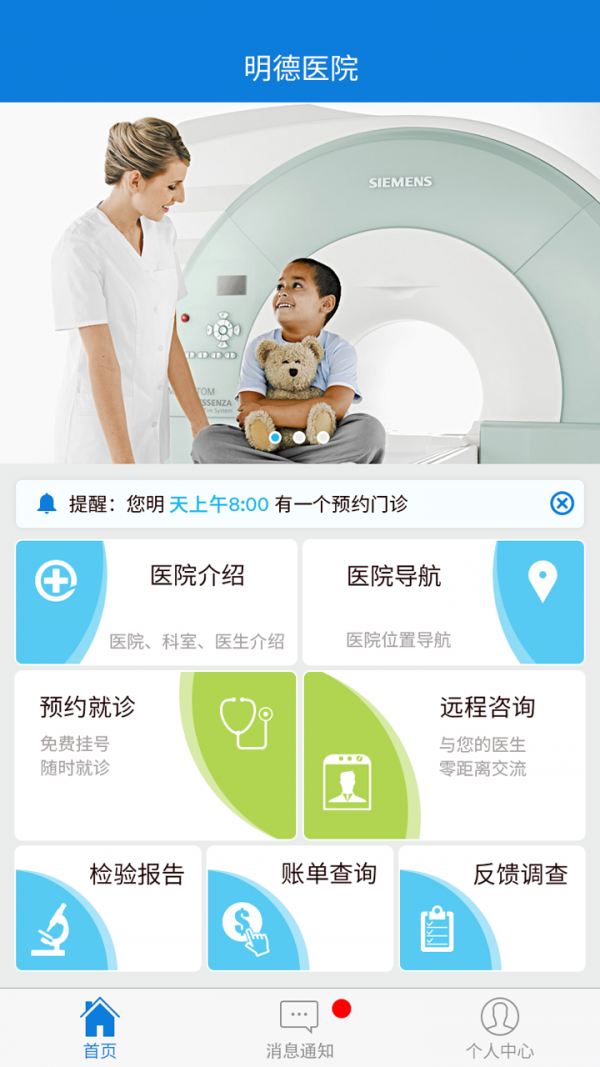View 检验报告 lab reports

click(x=108, y=907)
